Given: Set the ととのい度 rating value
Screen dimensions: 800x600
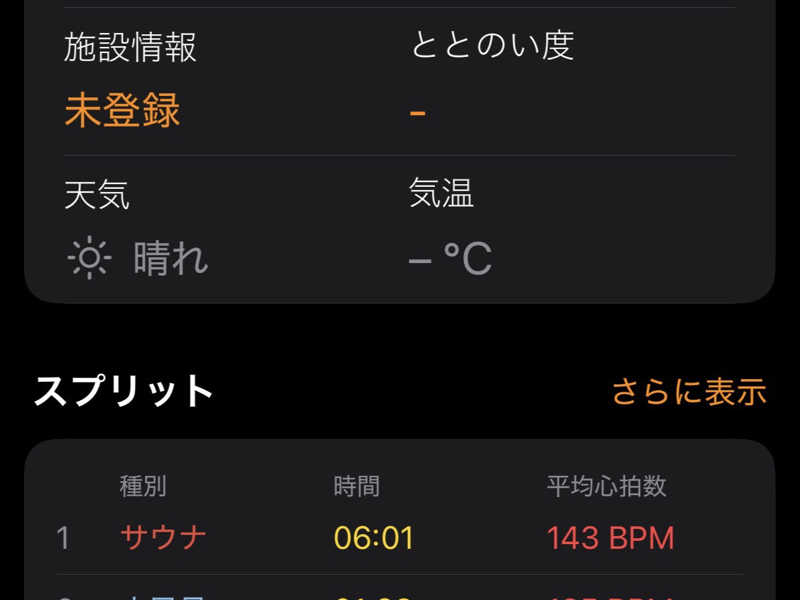Looking at the screenshot, I should [418, 111].
